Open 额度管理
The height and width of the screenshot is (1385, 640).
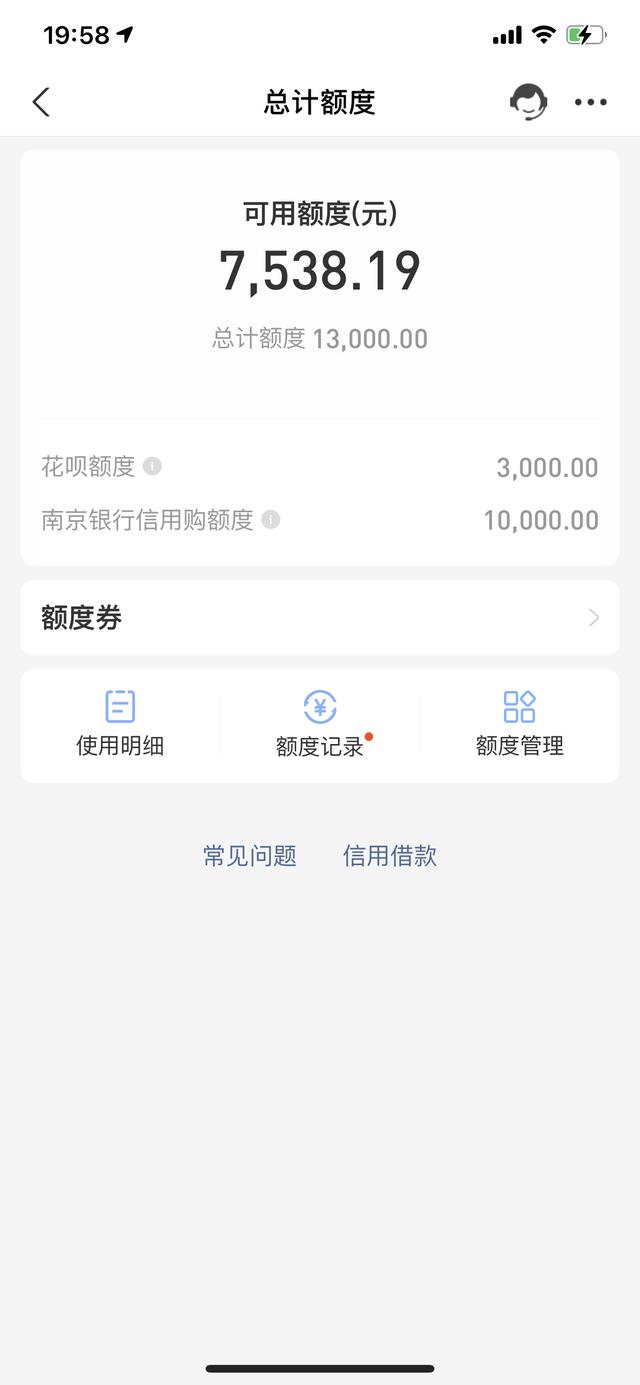click(x=520, y=725)
